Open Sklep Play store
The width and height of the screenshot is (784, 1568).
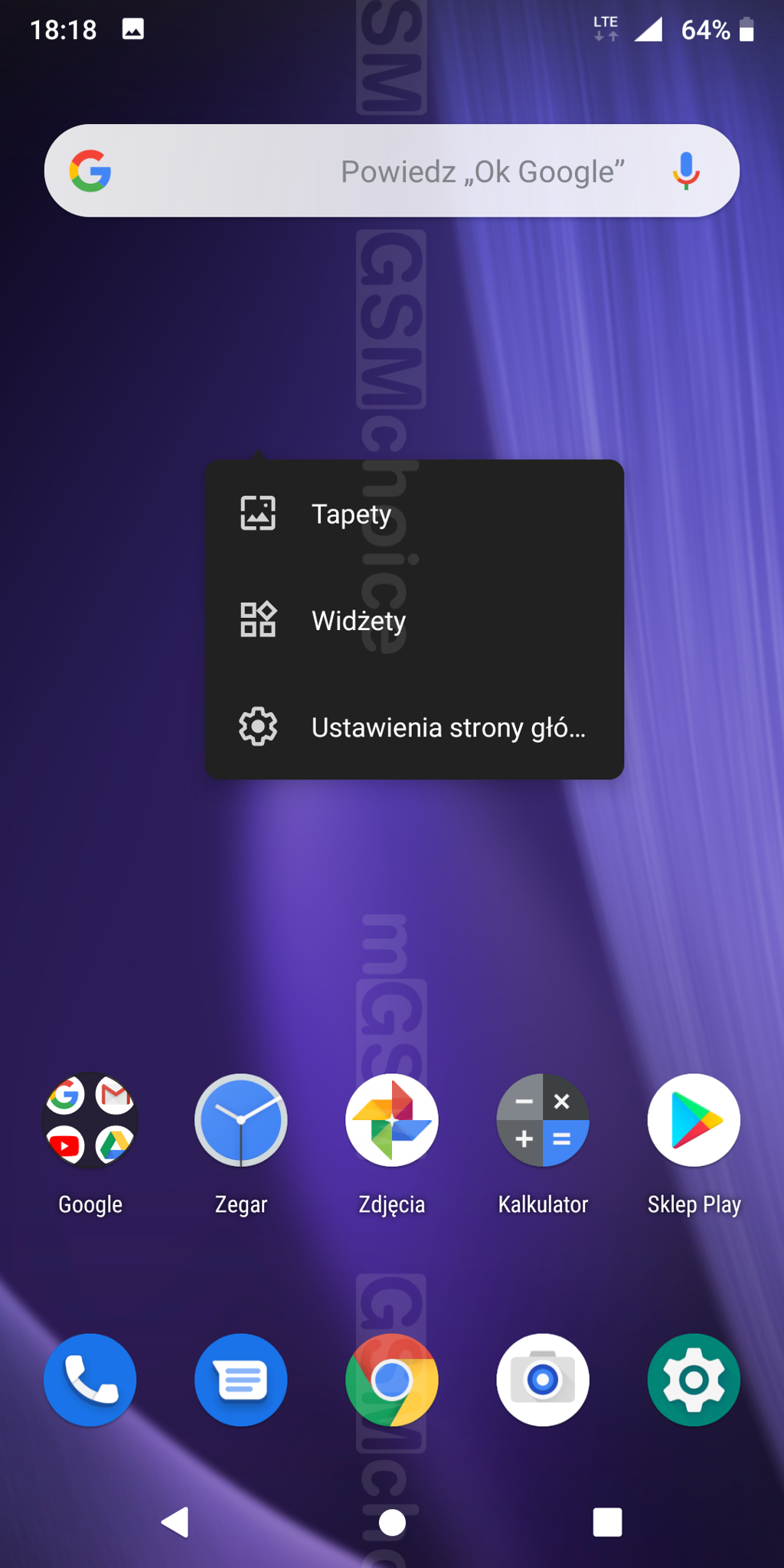point(694,1120)
